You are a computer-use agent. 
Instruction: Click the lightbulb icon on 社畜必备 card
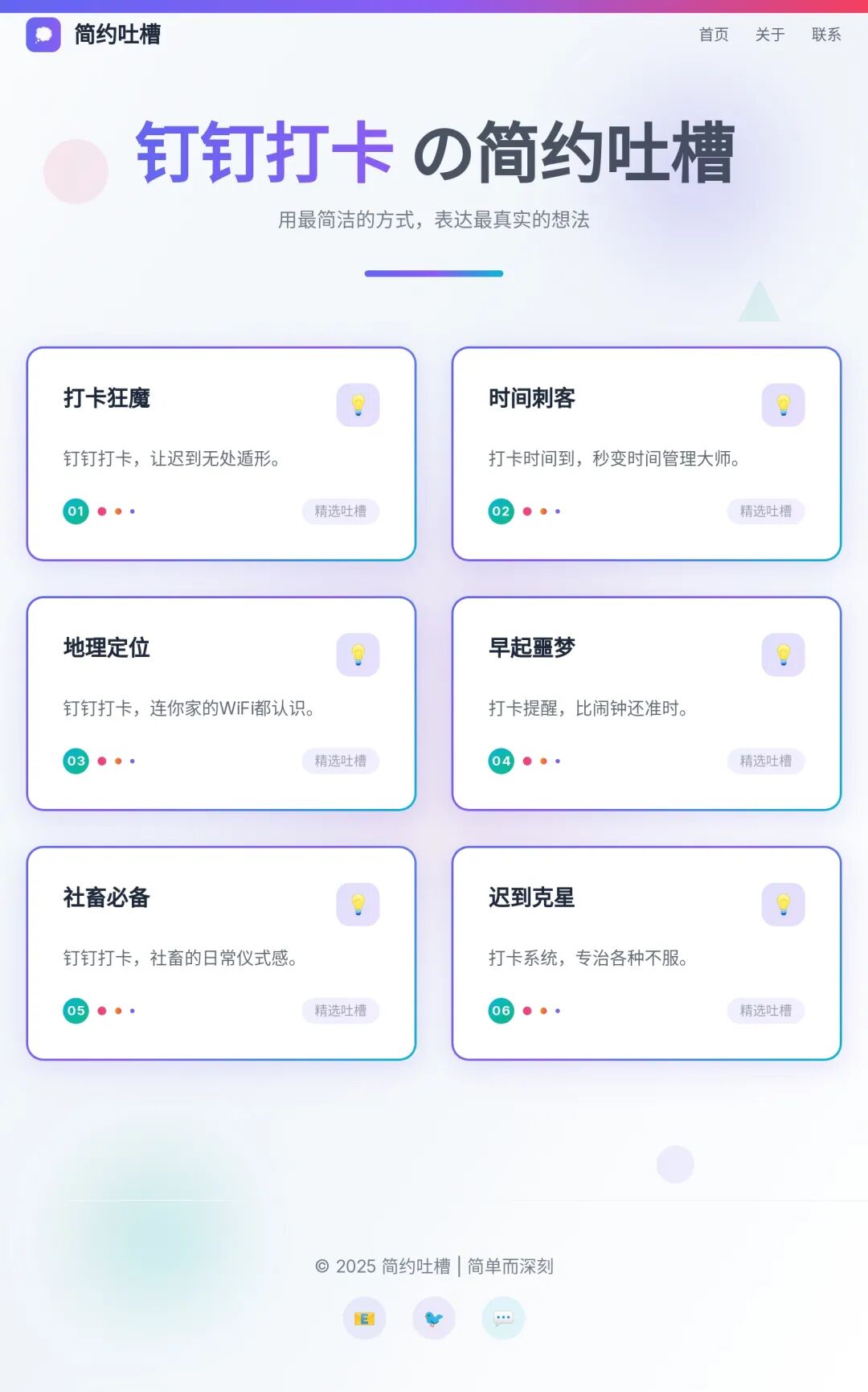[x=358, y=904]
